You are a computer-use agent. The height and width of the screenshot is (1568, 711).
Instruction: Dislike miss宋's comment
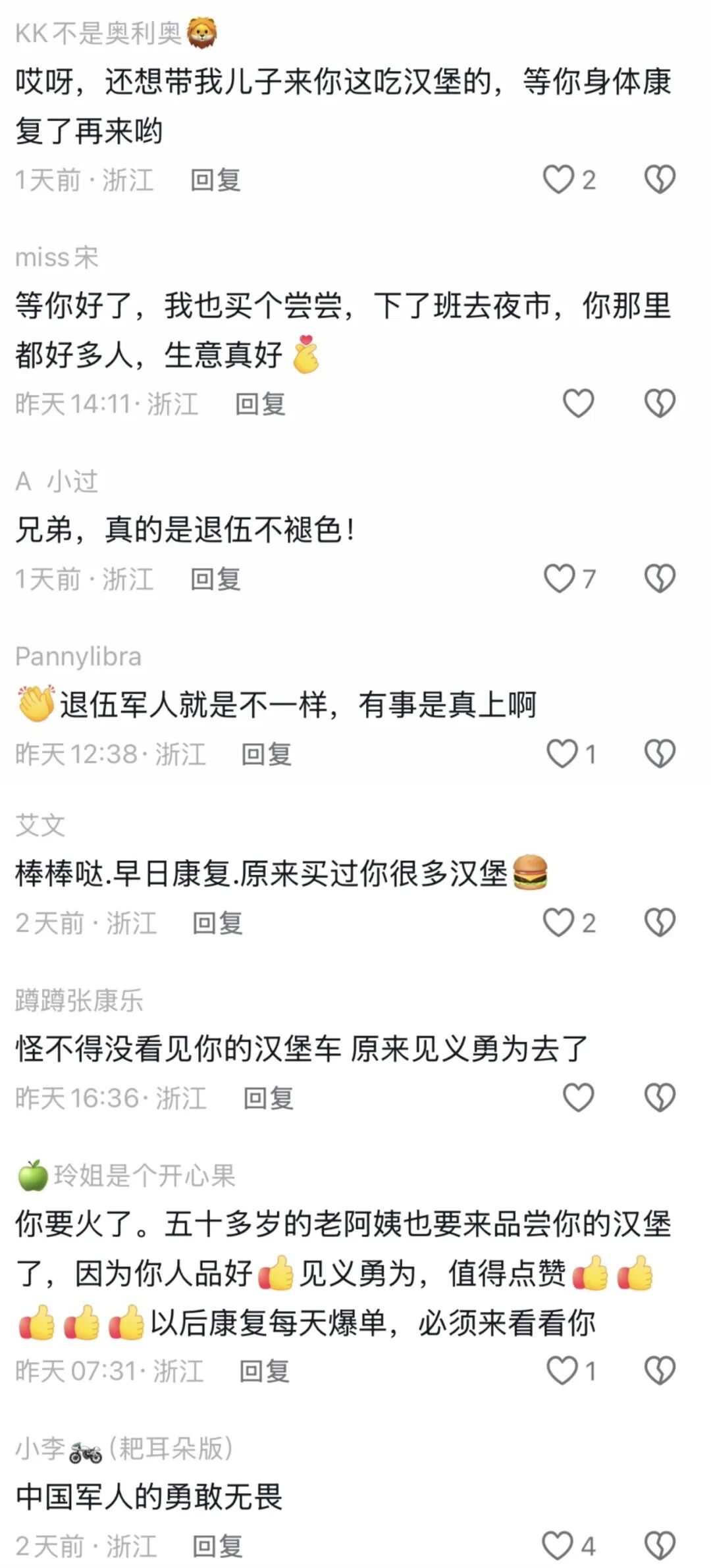(662, 404)
